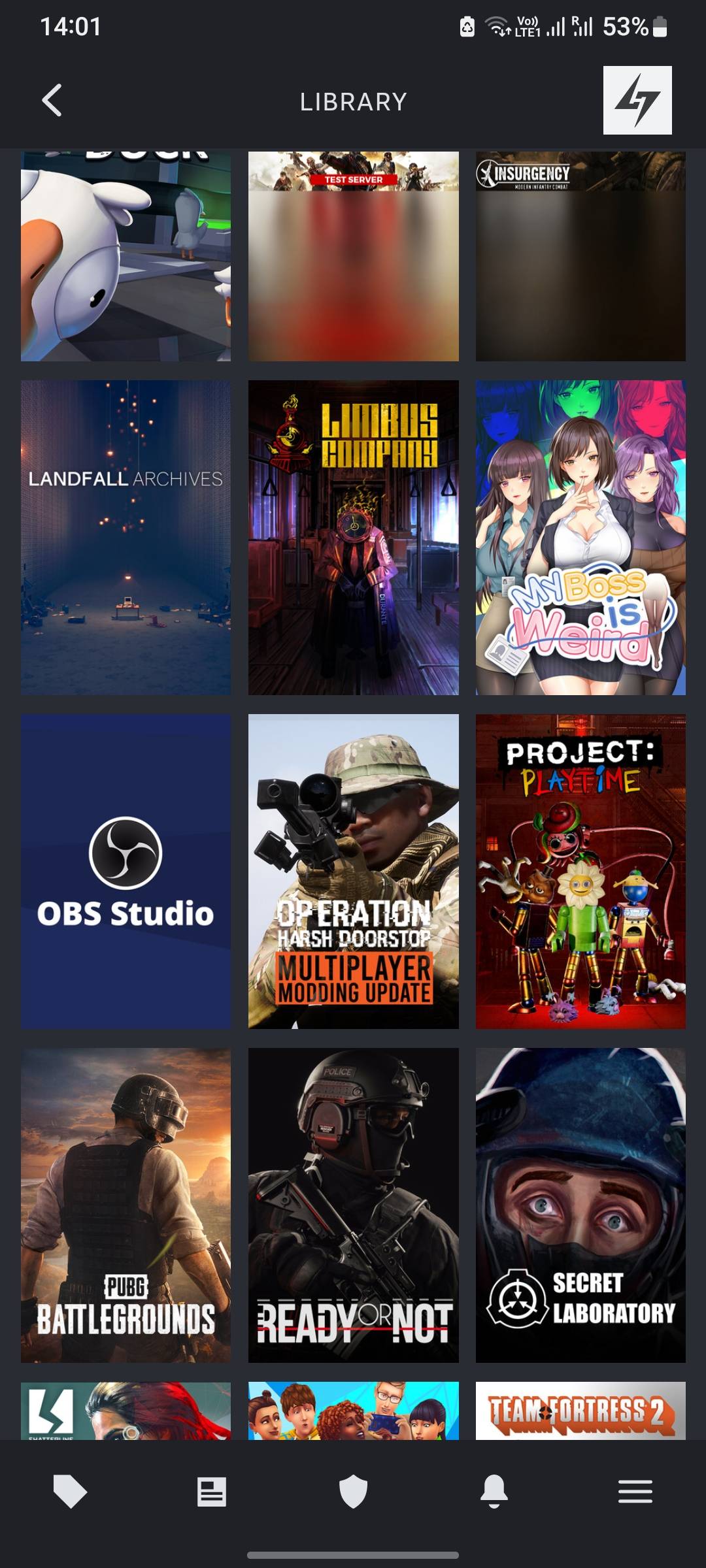Select PUBG Battlegrounds
Screen dimensions: 706x1568
126,1205
